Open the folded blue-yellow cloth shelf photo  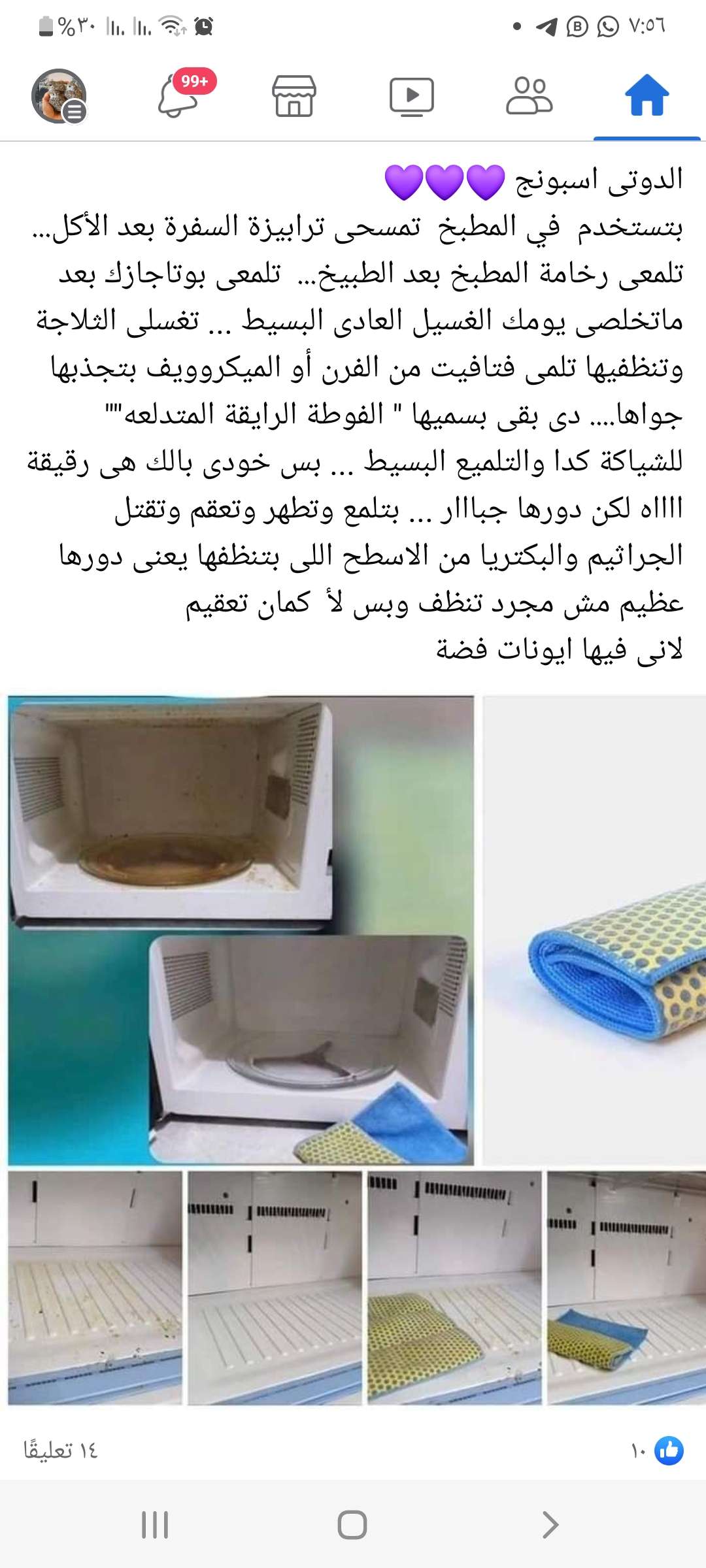pos(626,1288)
